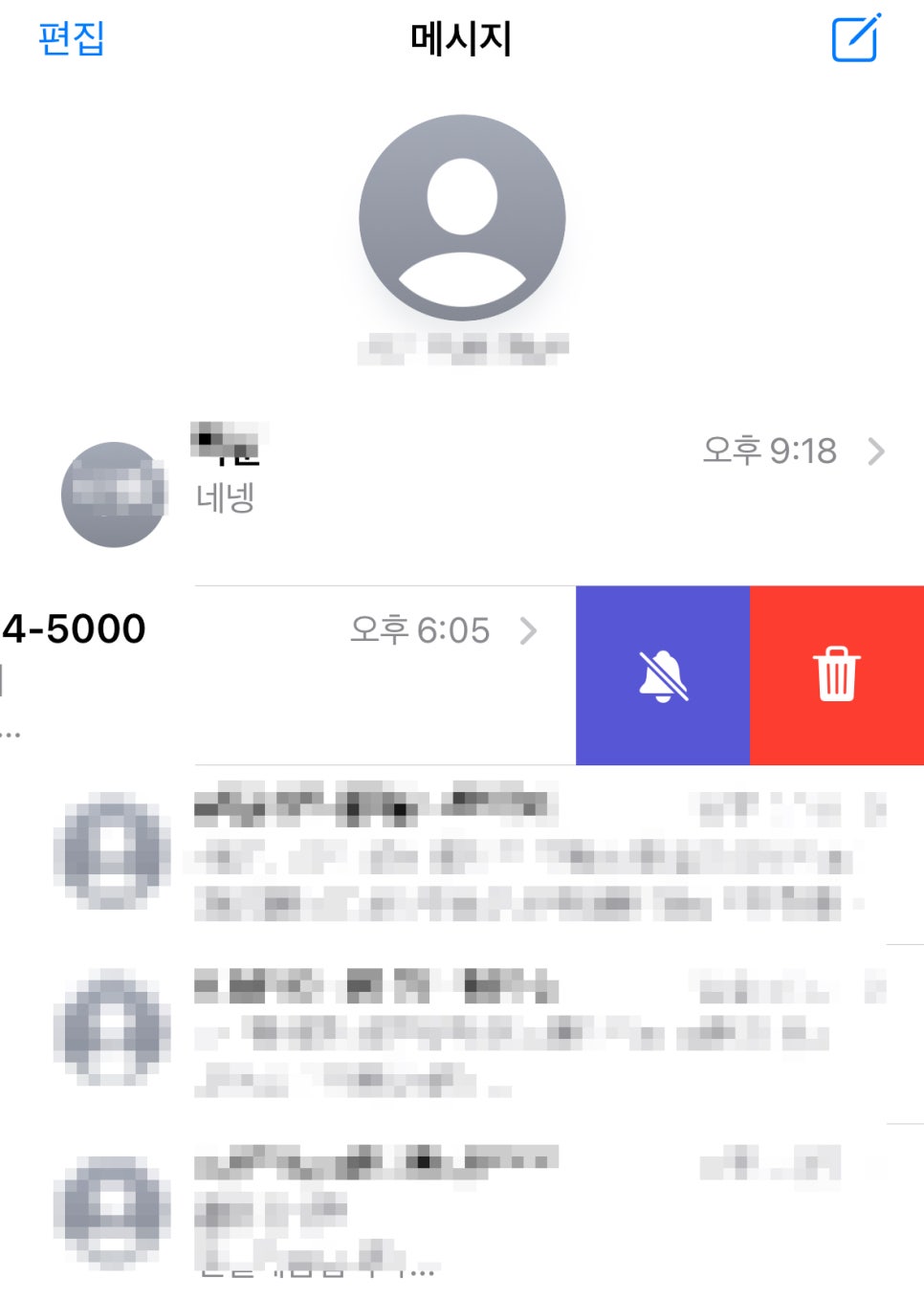
Task: Mute alerts for the 4-5000 conversation
Action: click(x=663, y=675)
